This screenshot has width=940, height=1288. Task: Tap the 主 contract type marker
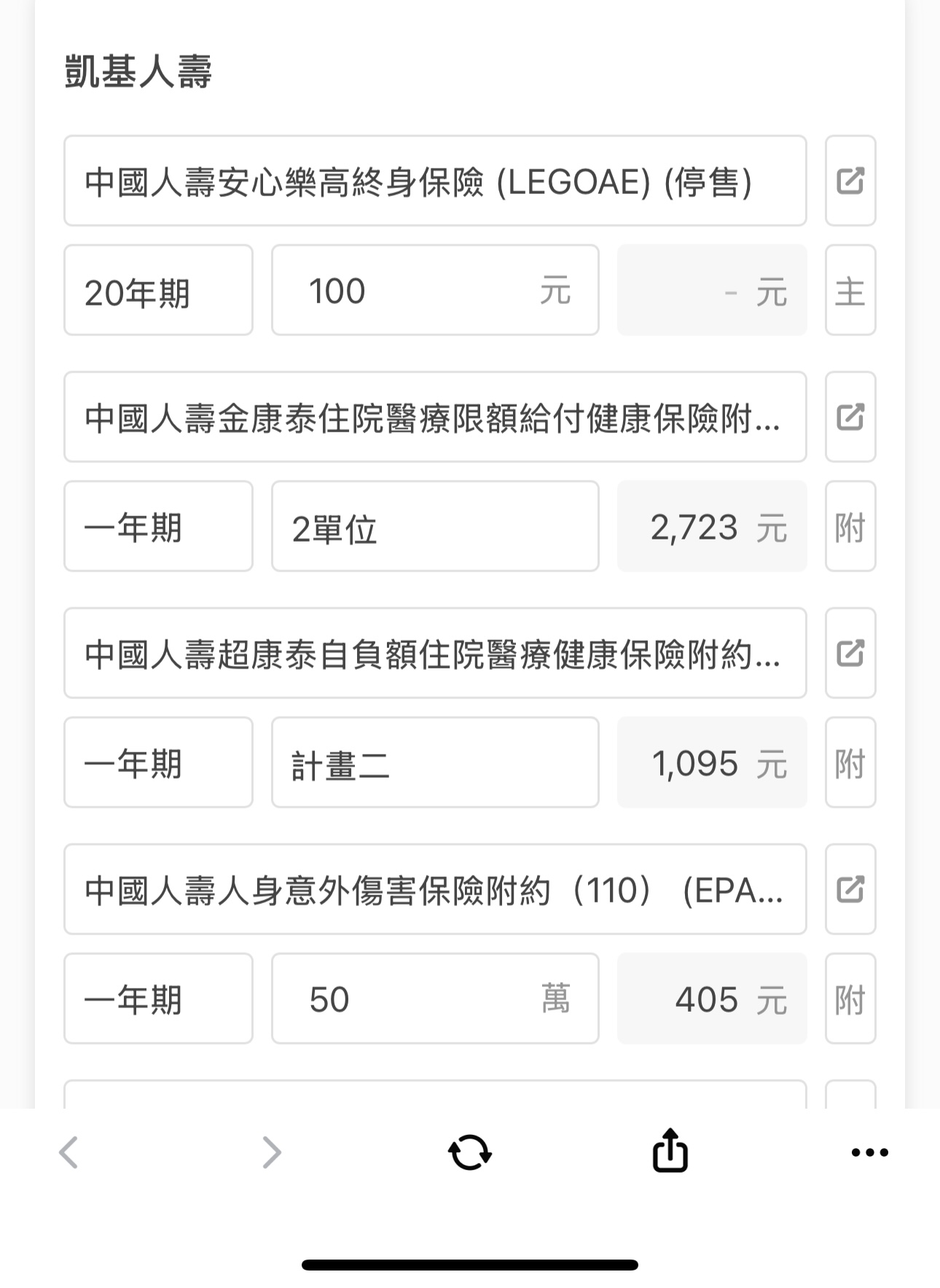pos(850,290)
